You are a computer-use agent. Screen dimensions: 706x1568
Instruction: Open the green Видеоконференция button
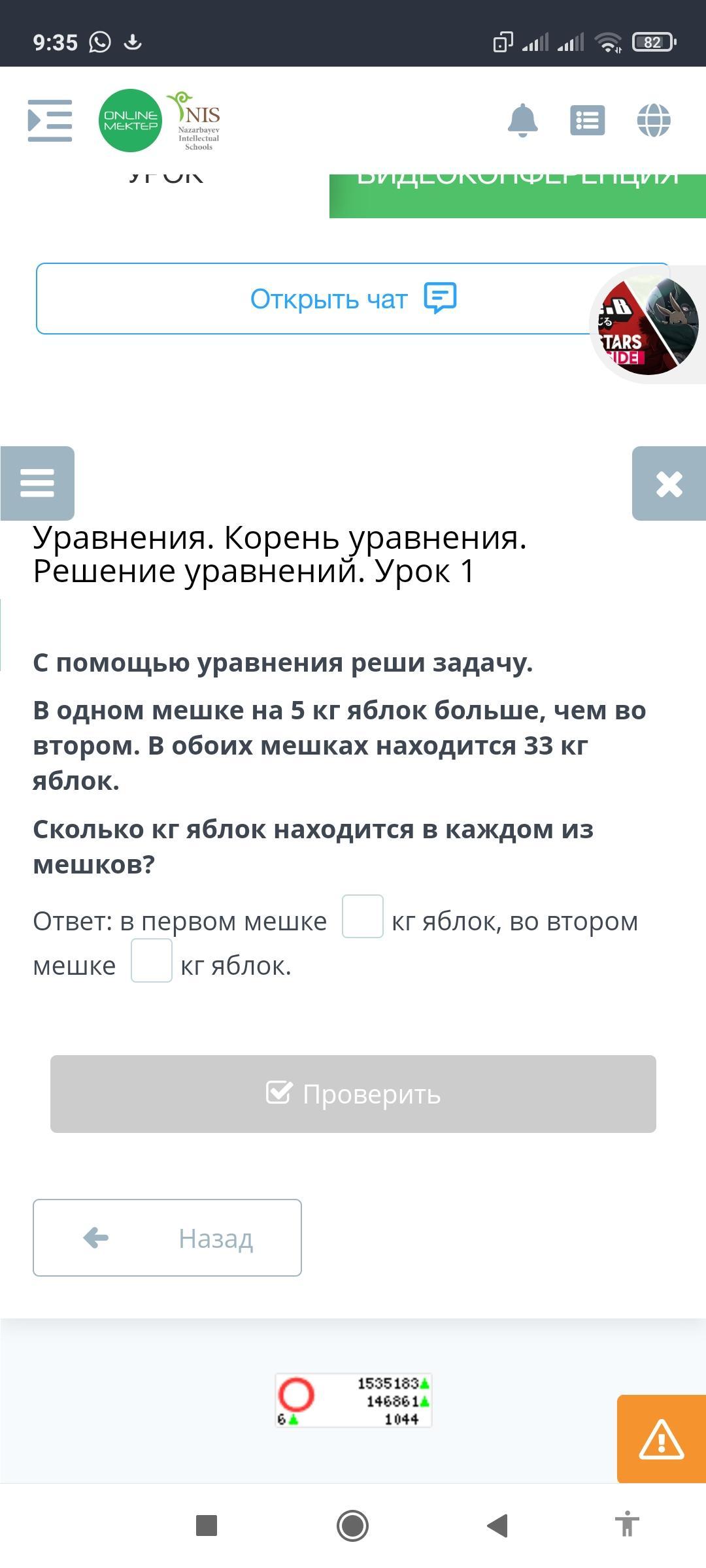518,195
